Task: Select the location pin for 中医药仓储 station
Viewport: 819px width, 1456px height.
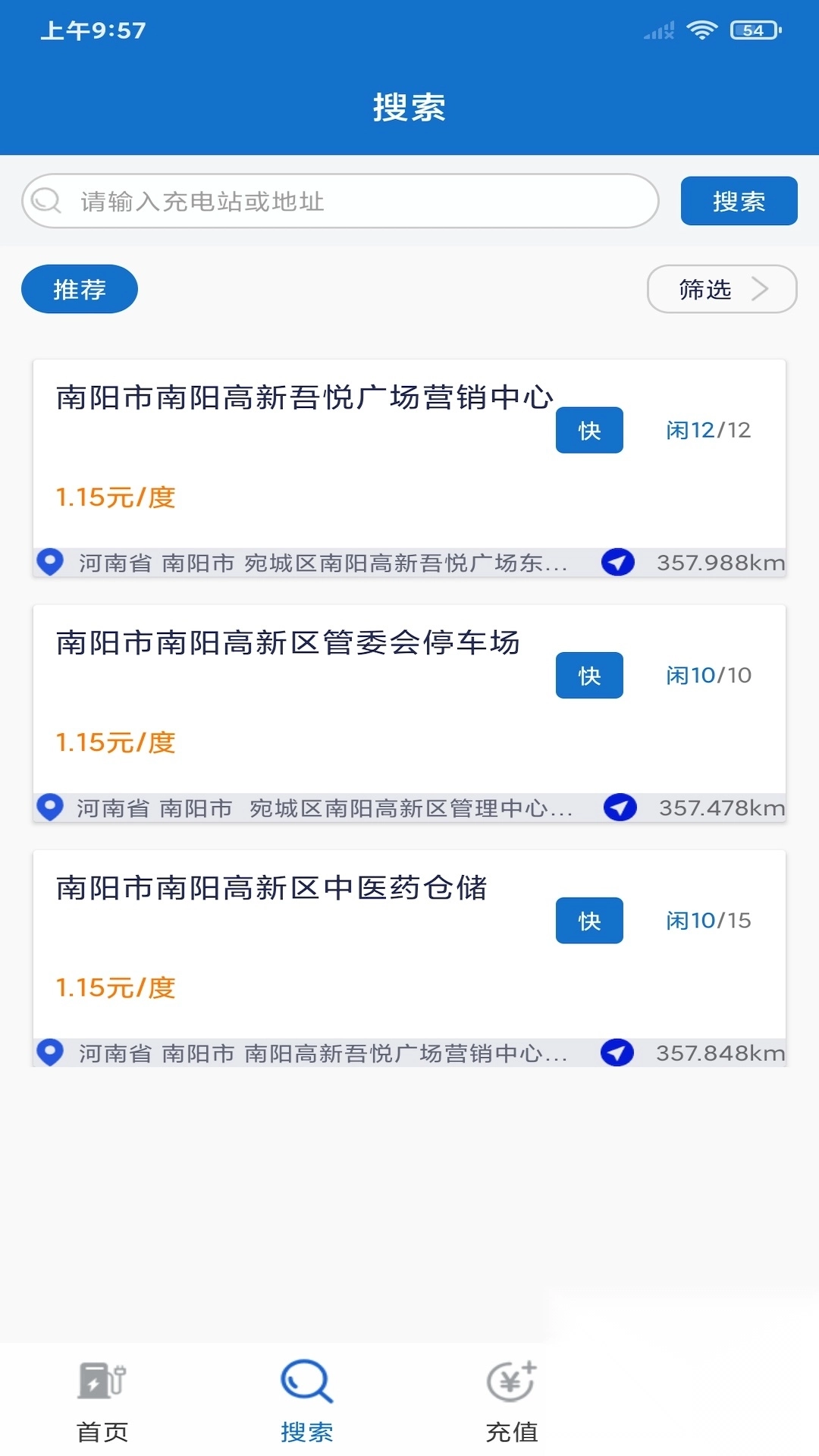Action: (49, 1053)
